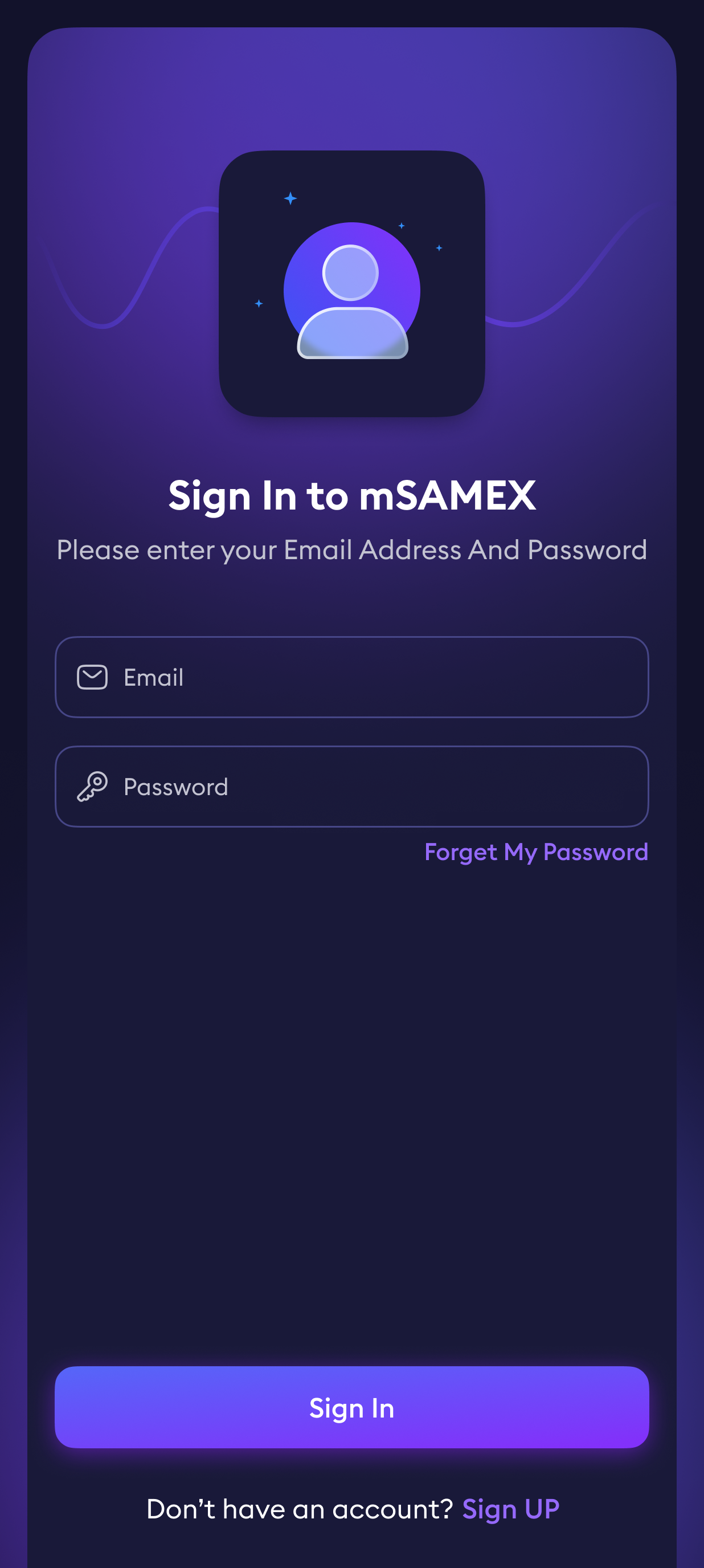Focus the Email input field

click(351, 677)
